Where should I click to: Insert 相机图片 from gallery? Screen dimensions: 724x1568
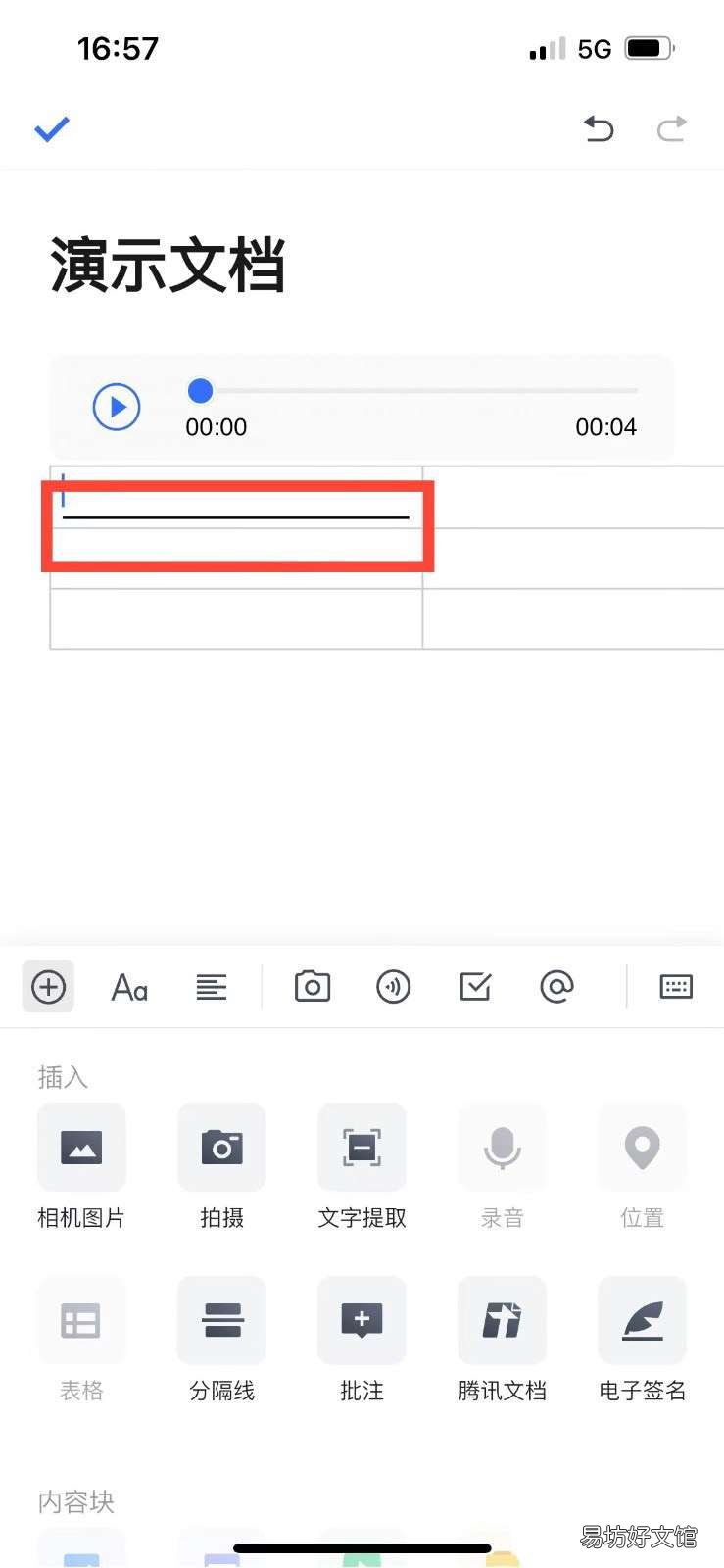coord(81,1166)
